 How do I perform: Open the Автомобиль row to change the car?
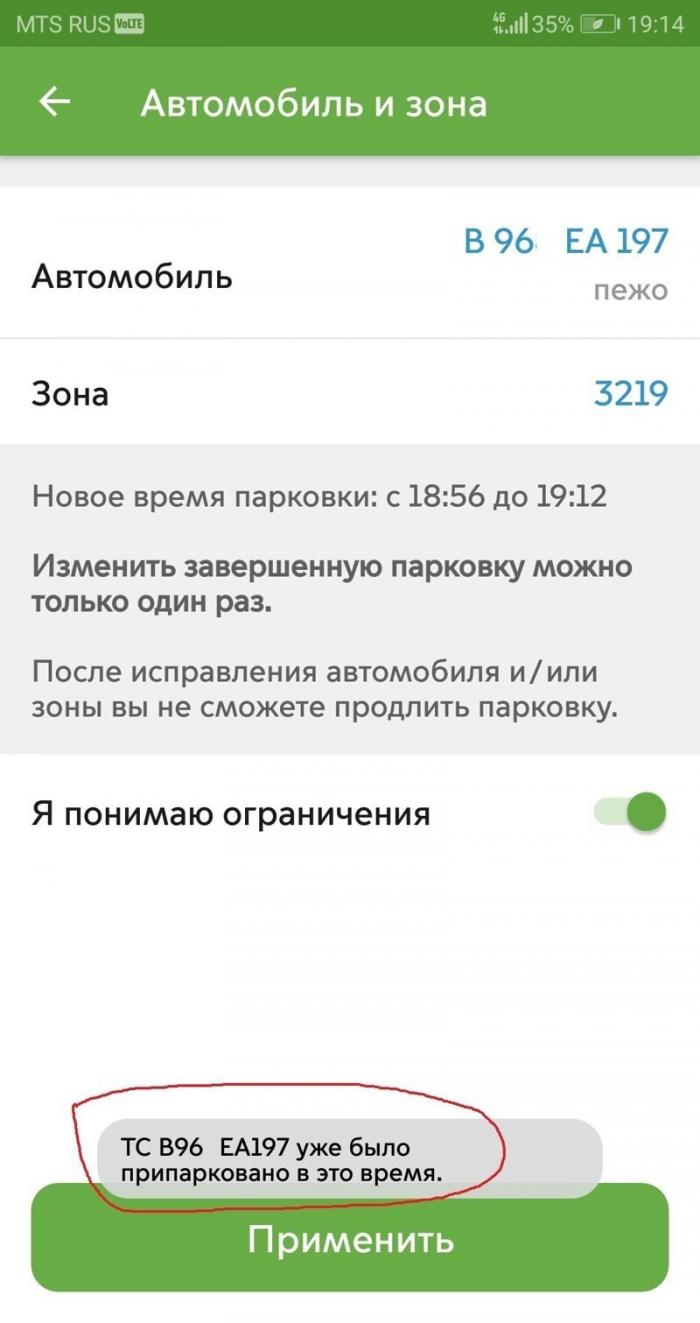[350, 264]
